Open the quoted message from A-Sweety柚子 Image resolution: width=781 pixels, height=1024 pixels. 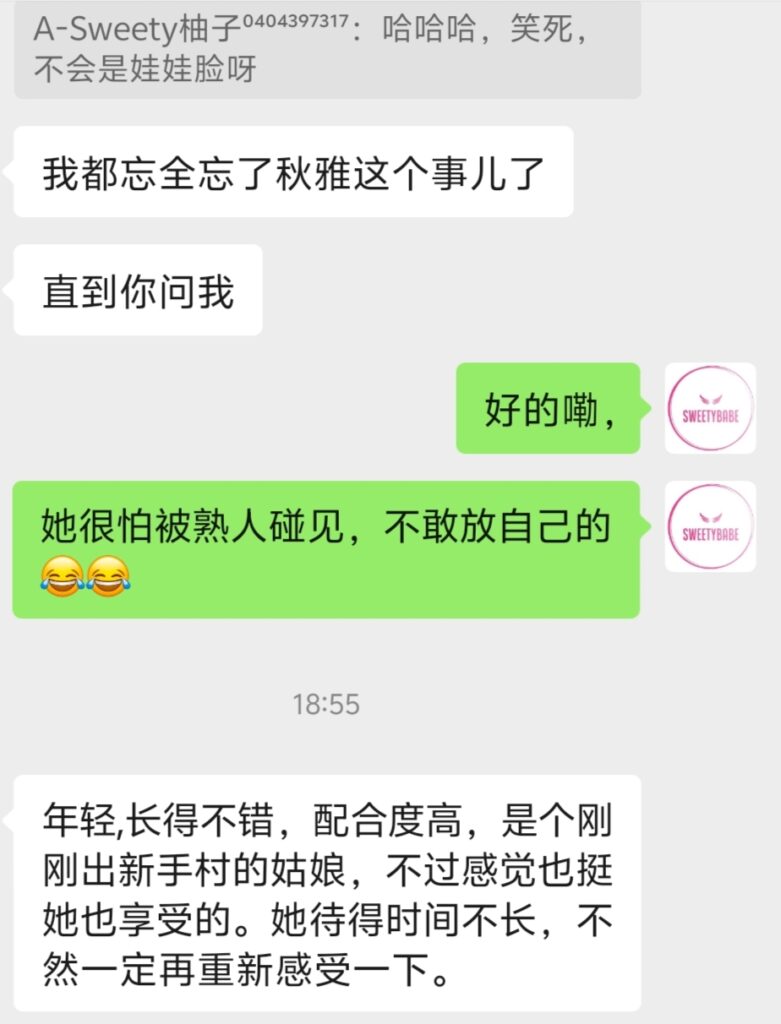pyautogui.click(x=327, y=48)
